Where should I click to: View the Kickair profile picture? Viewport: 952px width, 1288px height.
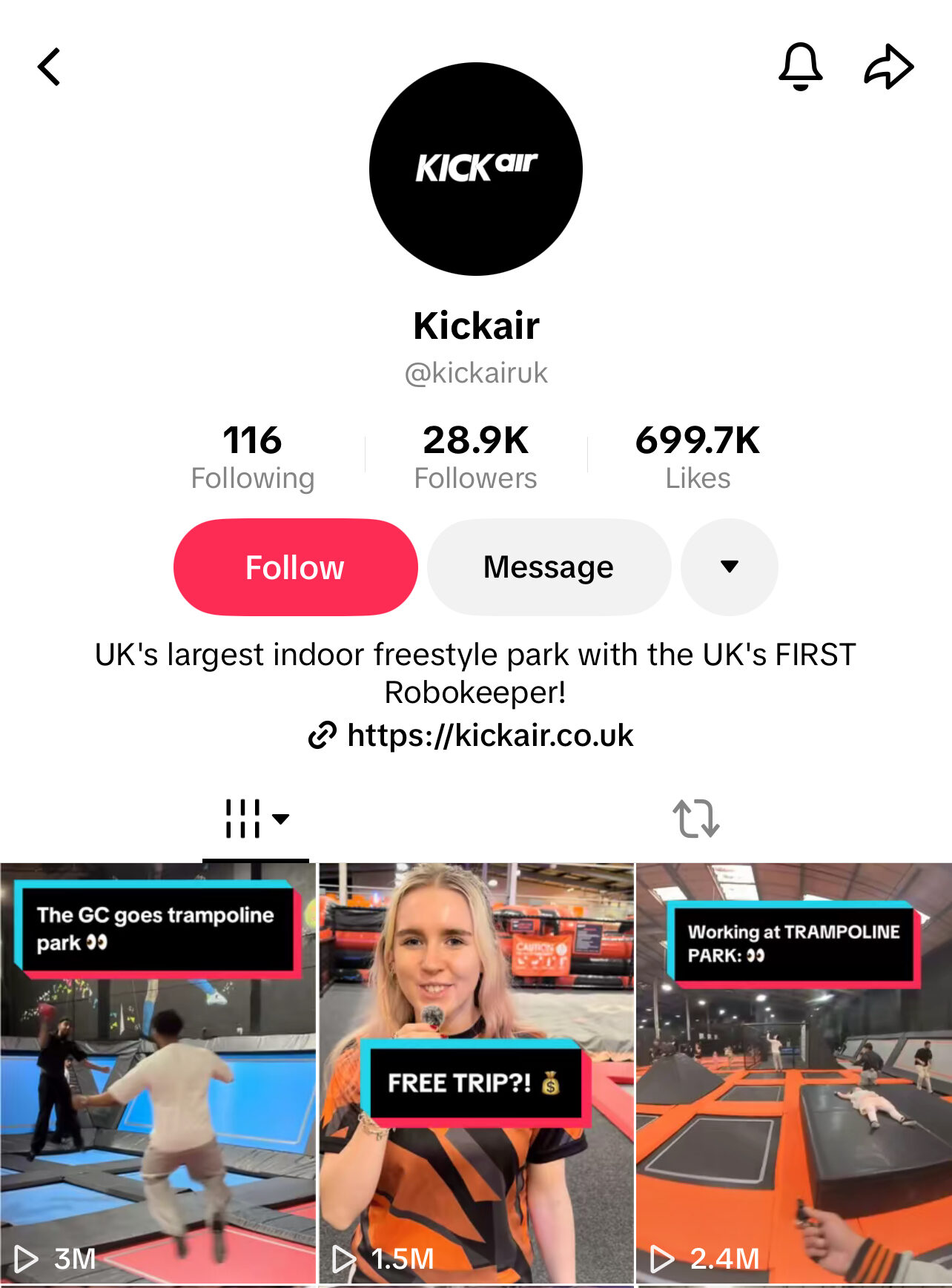(476, 169)
